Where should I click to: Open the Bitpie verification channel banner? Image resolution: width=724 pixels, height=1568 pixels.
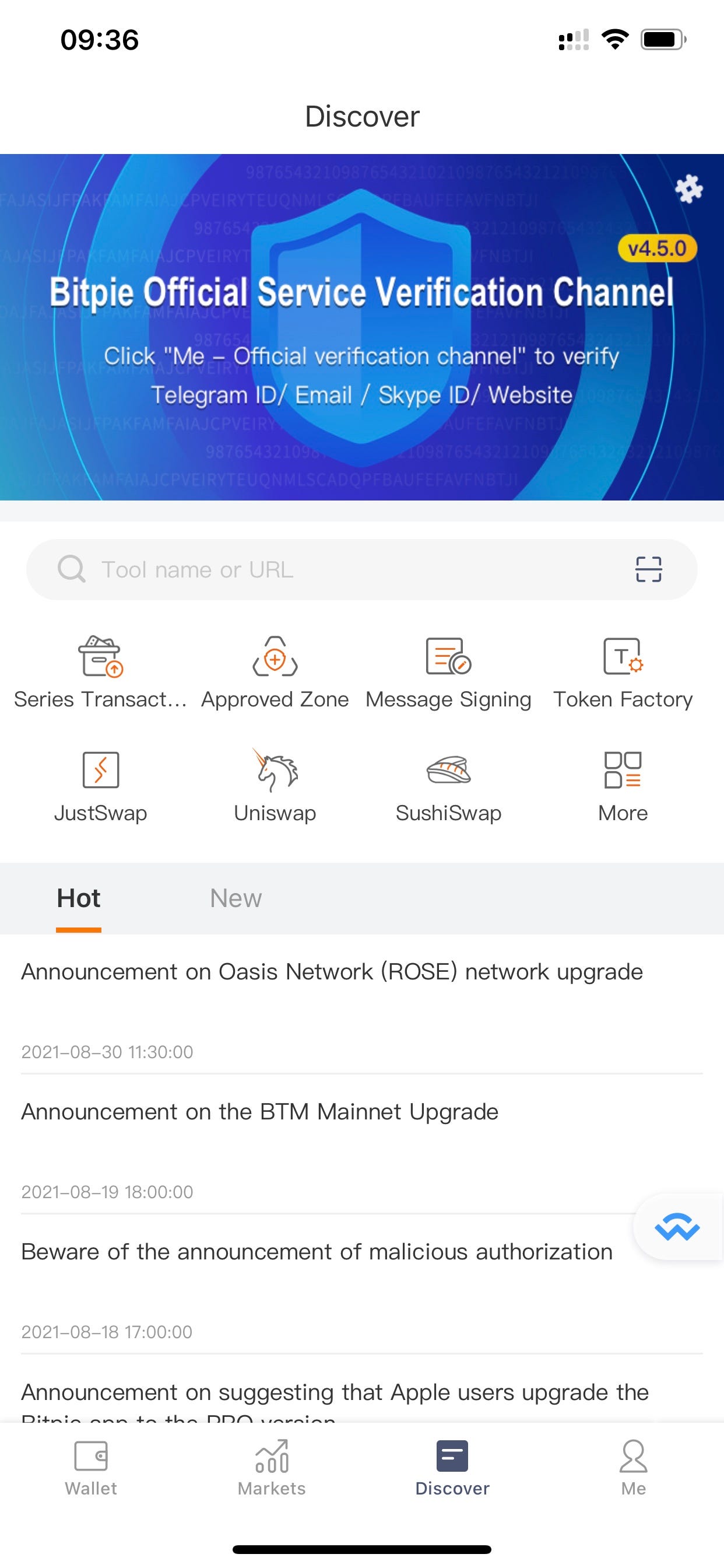[x=362, y=327]
